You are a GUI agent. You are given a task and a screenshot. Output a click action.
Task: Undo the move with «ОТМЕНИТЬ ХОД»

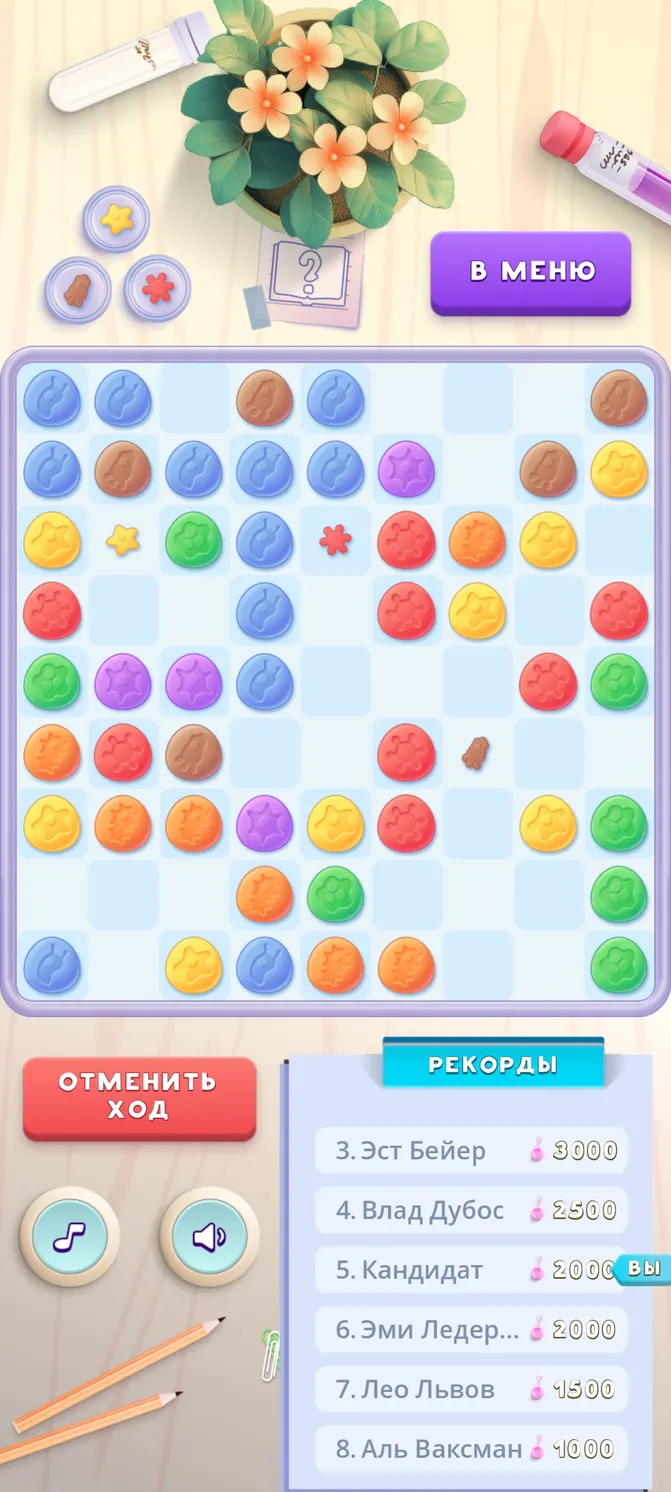tap(139, 1098)
